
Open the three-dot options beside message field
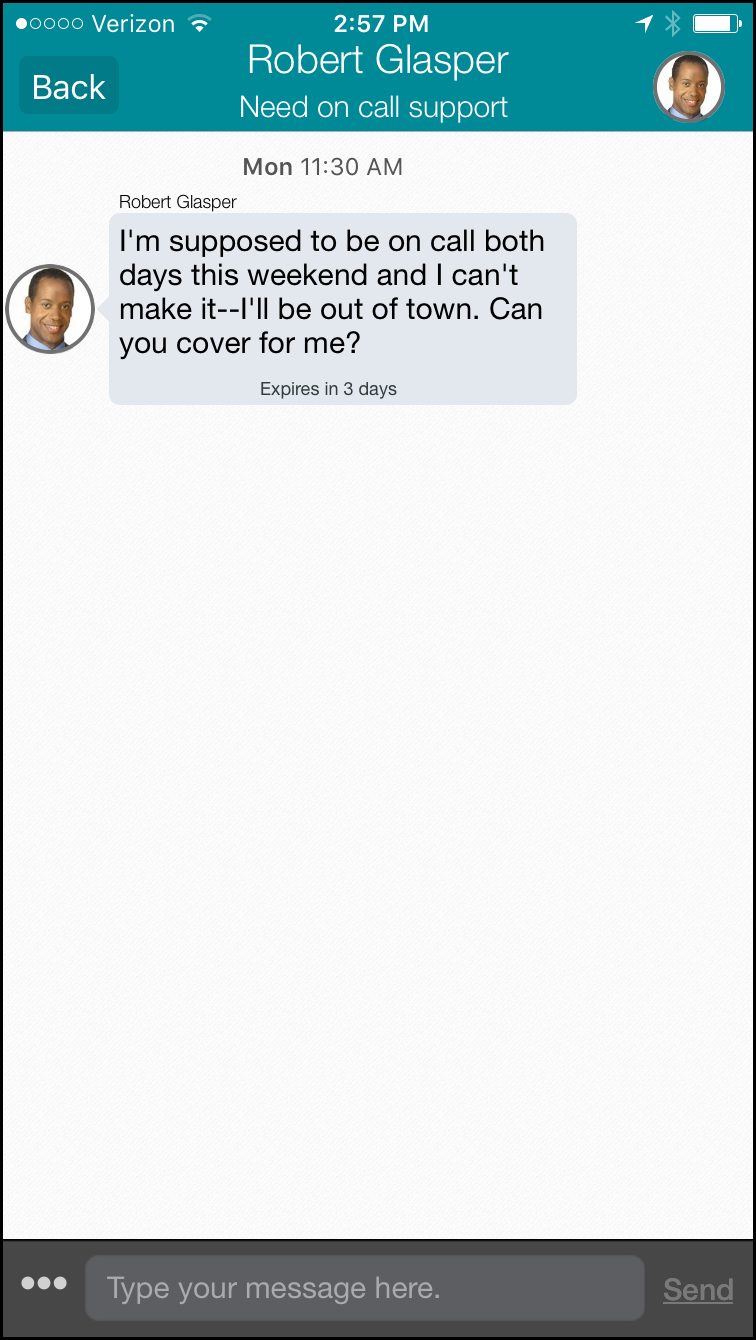[44, 1283]
